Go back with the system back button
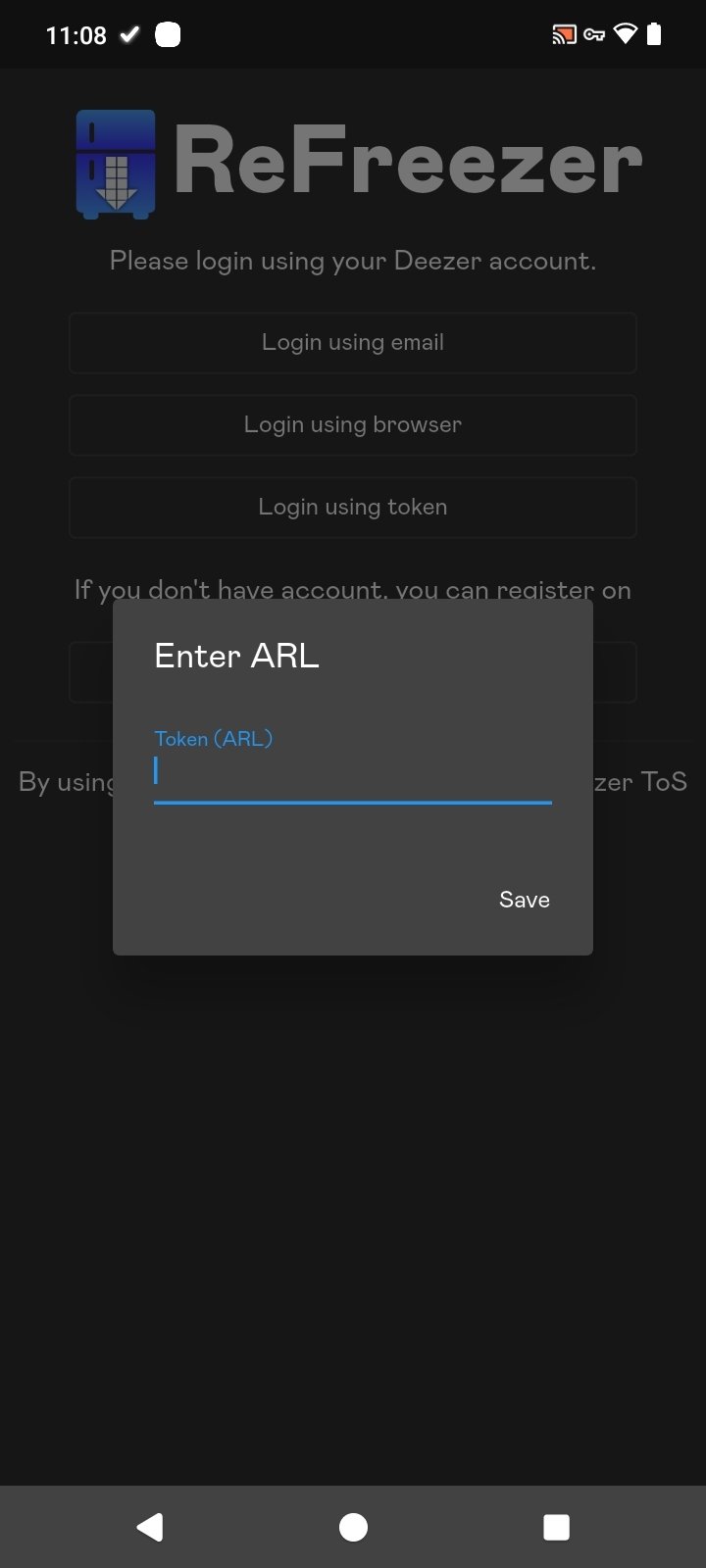This screenshot has width=706, height=1568. pos(150,1527)
